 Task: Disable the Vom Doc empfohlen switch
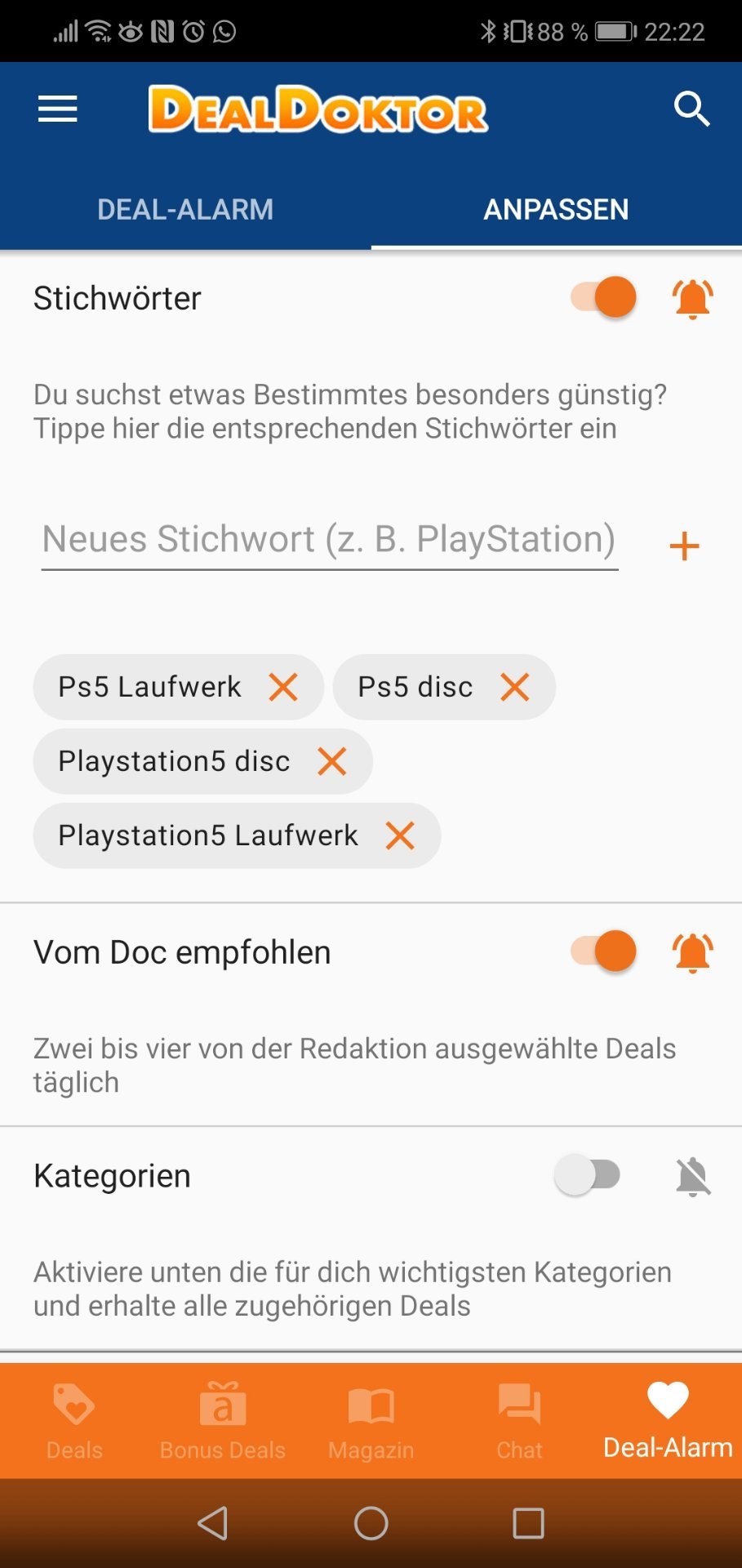603,951
